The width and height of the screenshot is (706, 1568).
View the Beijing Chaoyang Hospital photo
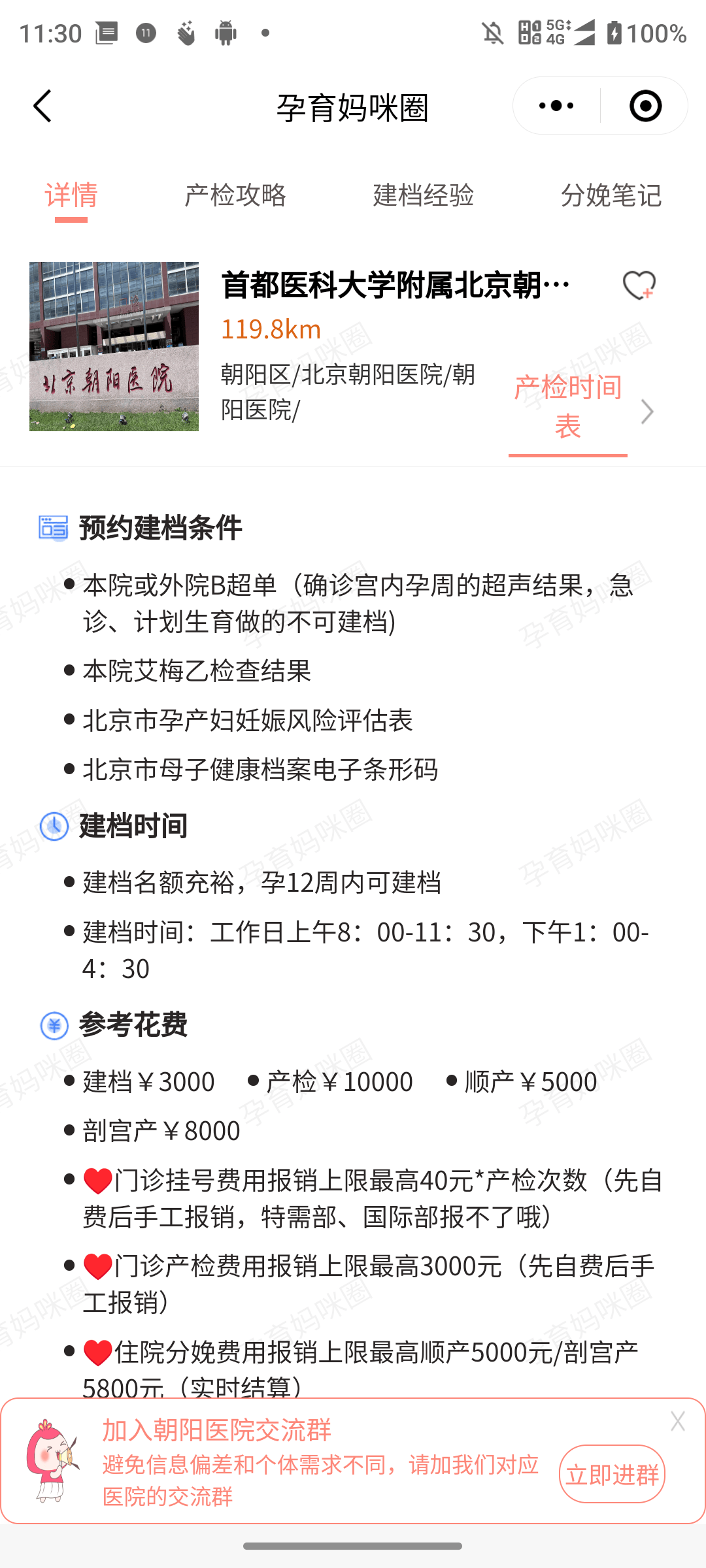tap(115, 346)
